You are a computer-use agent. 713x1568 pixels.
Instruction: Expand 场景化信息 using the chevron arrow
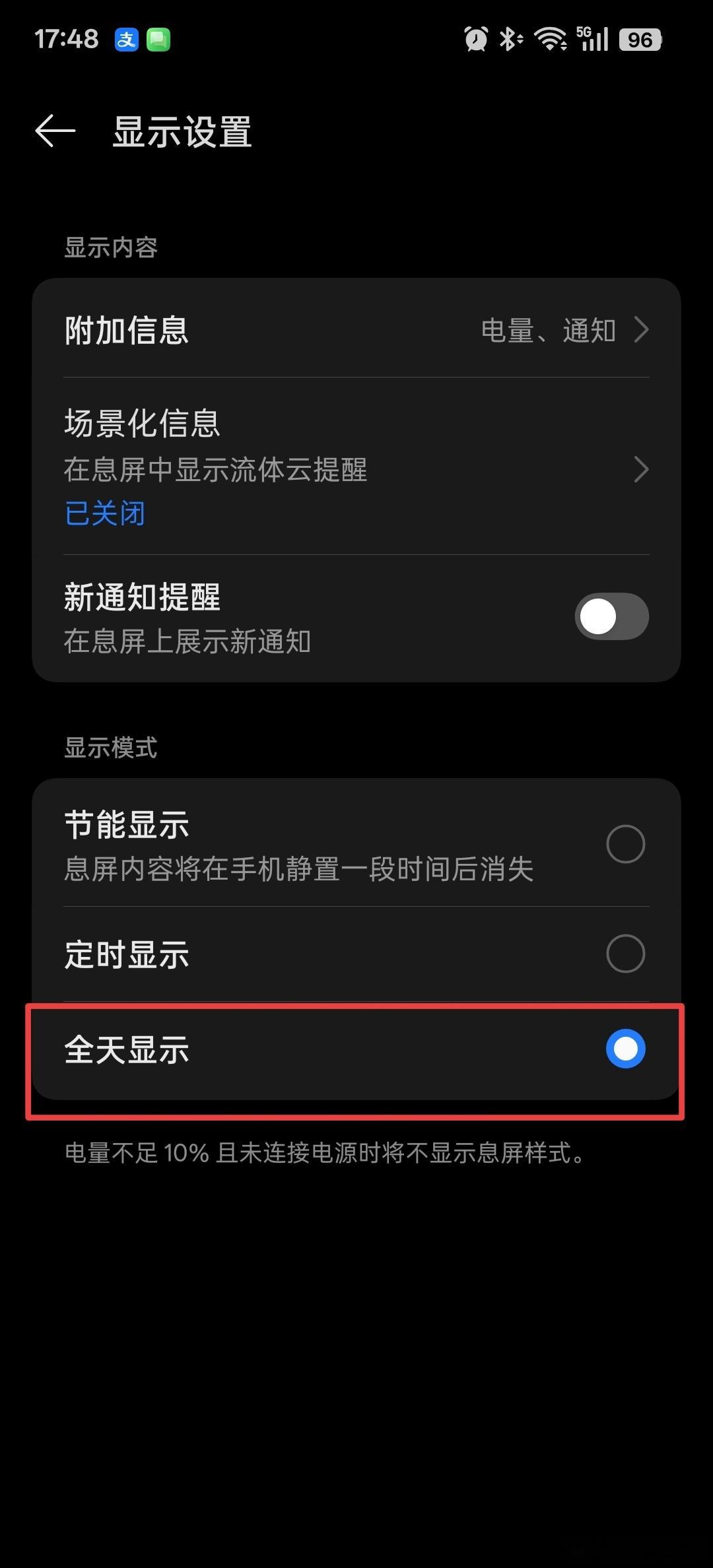pyautogui.click(x=641, y=469)
